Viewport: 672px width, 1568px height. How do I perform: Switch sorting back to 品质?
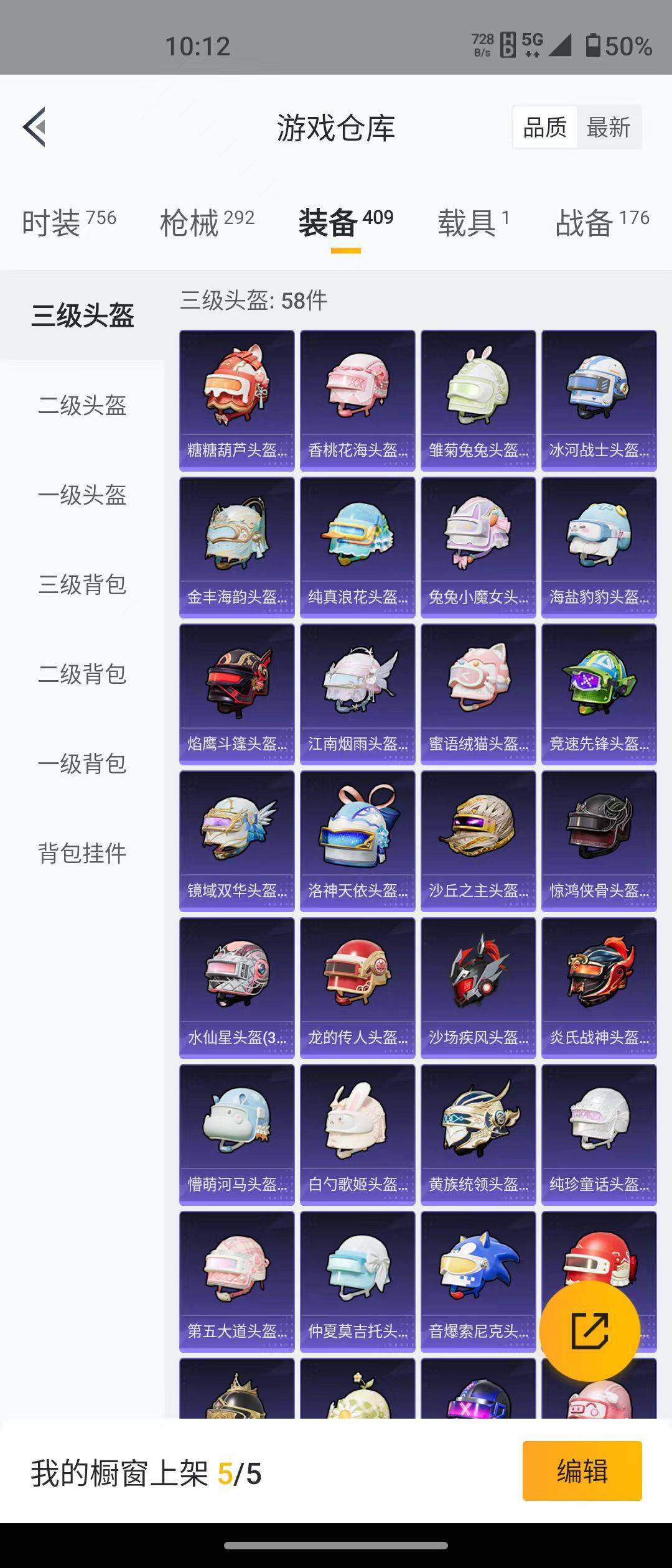[544, 128]
